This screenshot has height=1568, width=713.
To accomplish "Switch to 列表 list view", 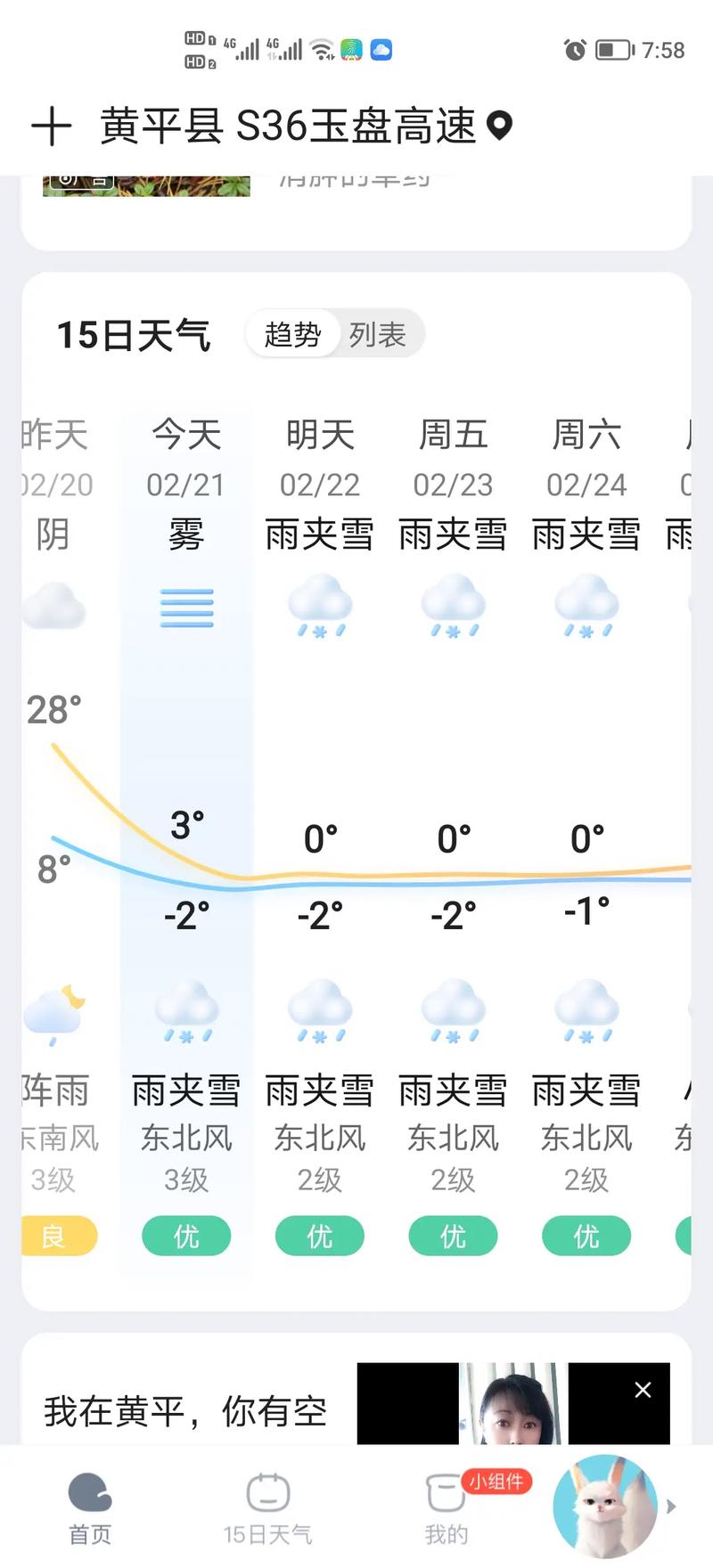I will coord(379,334).
